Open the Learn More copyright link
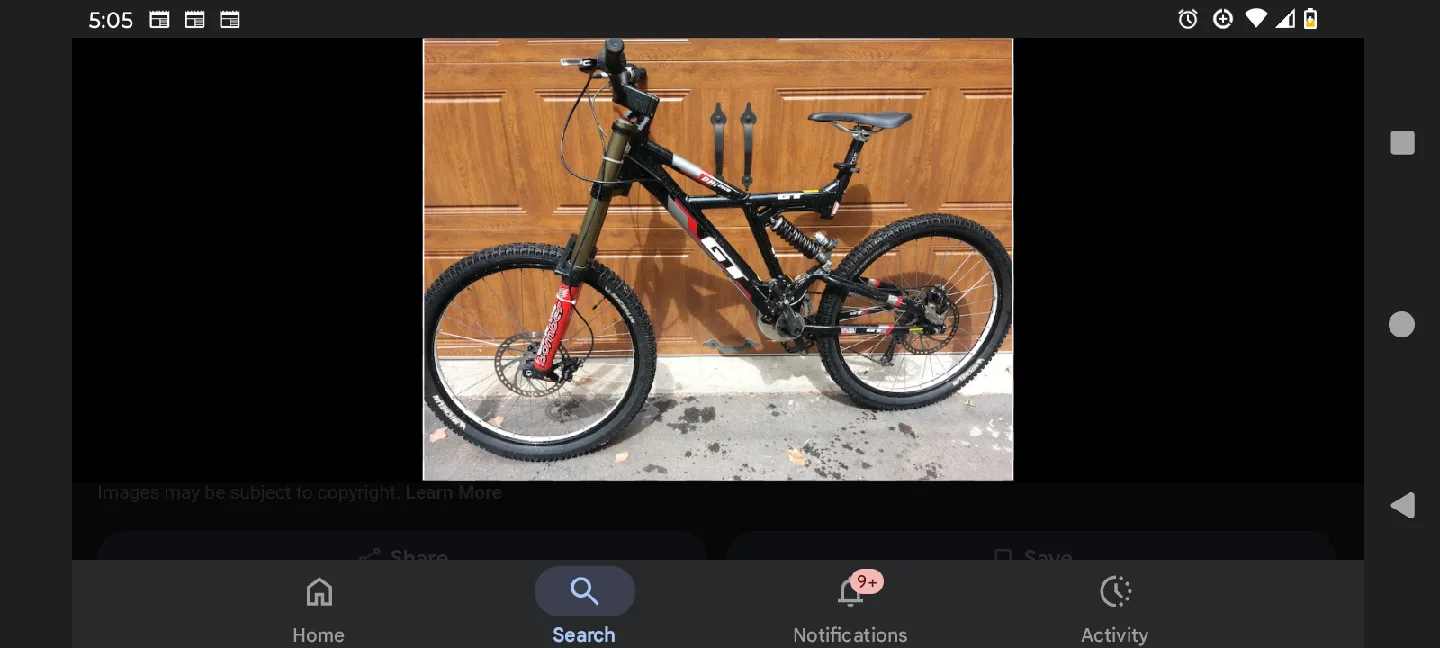 coord(453,493)
